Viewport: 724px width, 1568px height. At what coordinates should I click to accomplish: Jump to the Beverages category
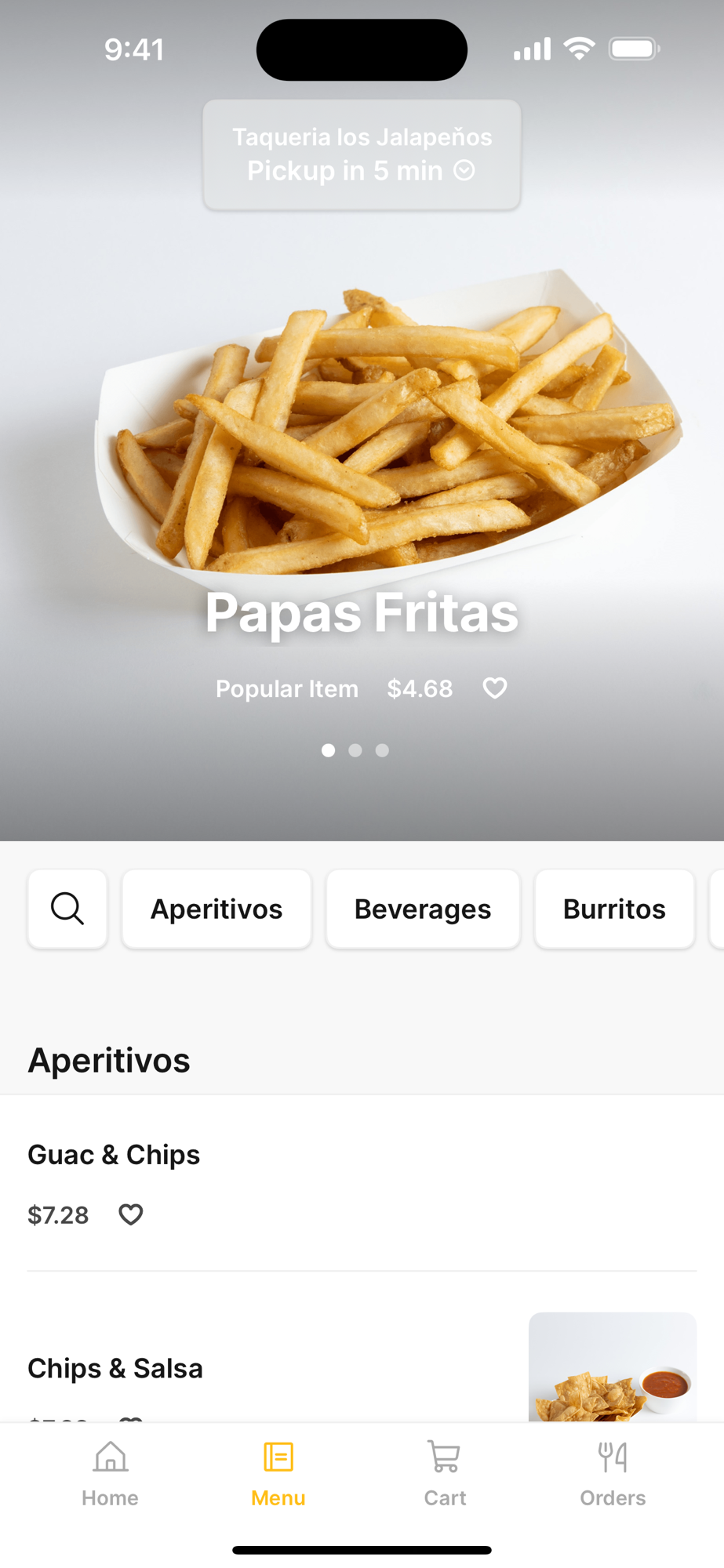pos(423,909)
